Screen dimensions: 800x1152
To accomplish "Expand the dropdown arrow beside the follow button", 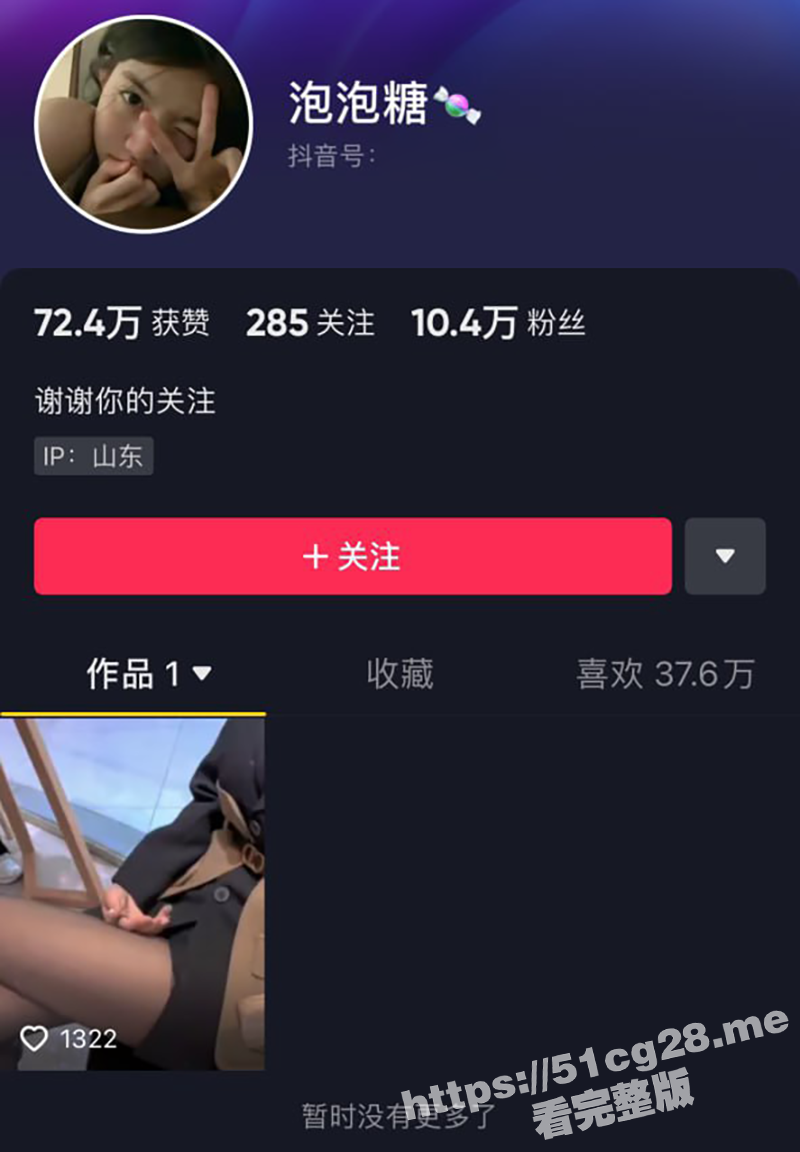I will click(x=725, y=556).
